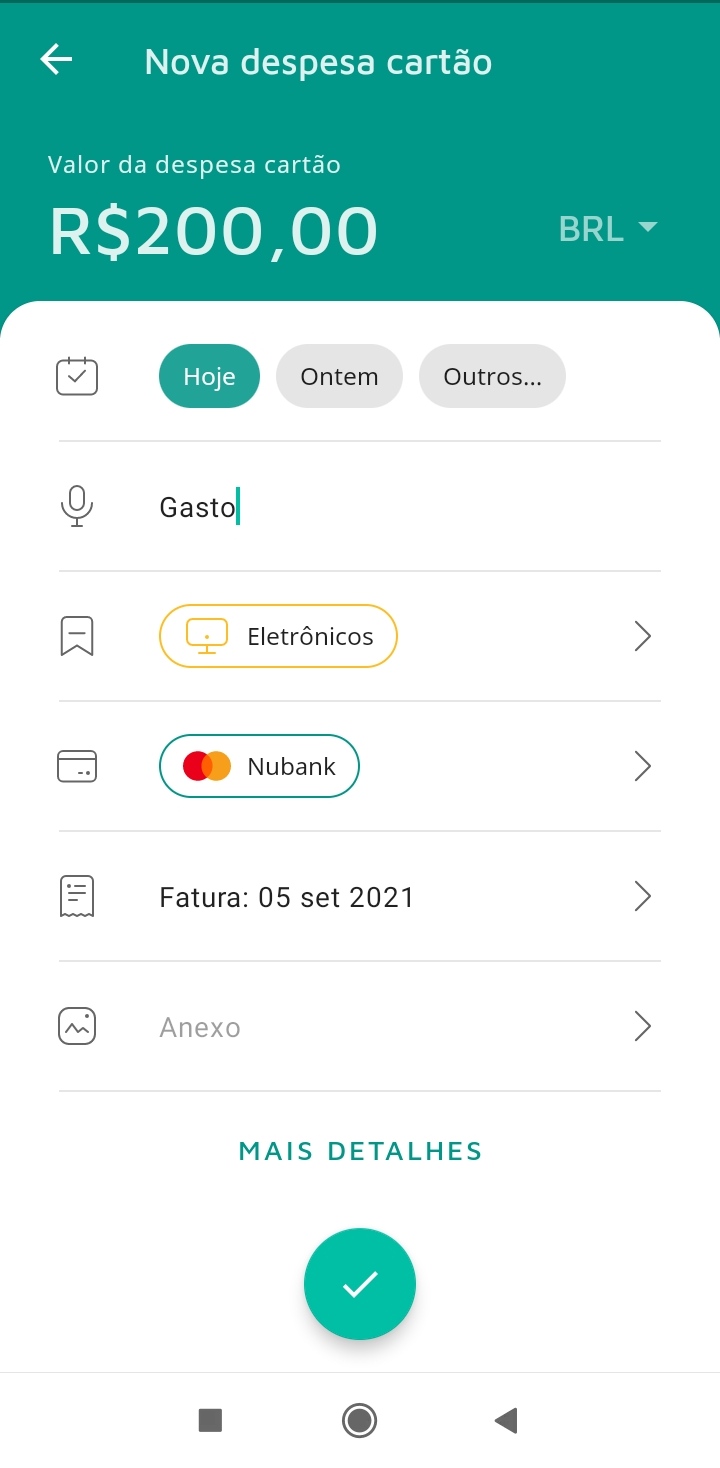Image resolution: width=720 pixels, height=1468 pixels.
Task: Edit the R$200,00 expense amount
Action: point(214,232)
